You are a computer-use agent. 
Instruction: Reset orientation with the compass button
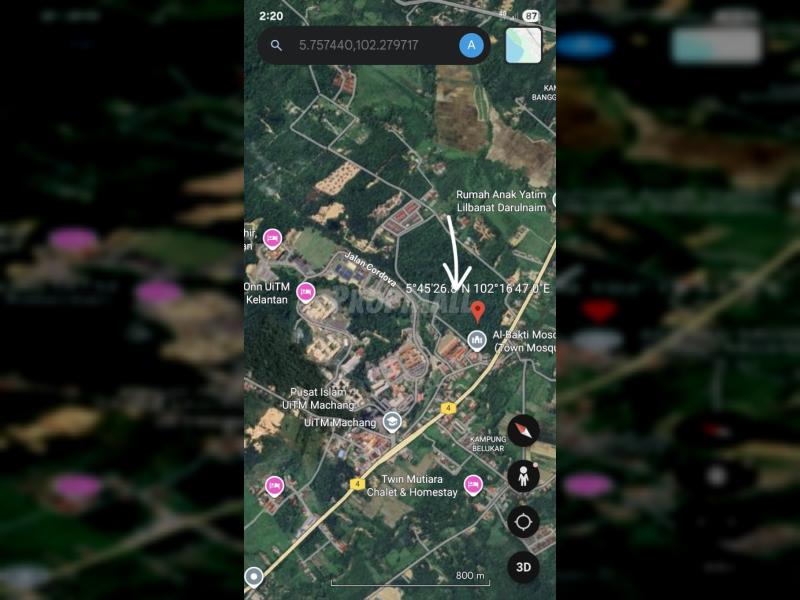click(x=523, y=431)
